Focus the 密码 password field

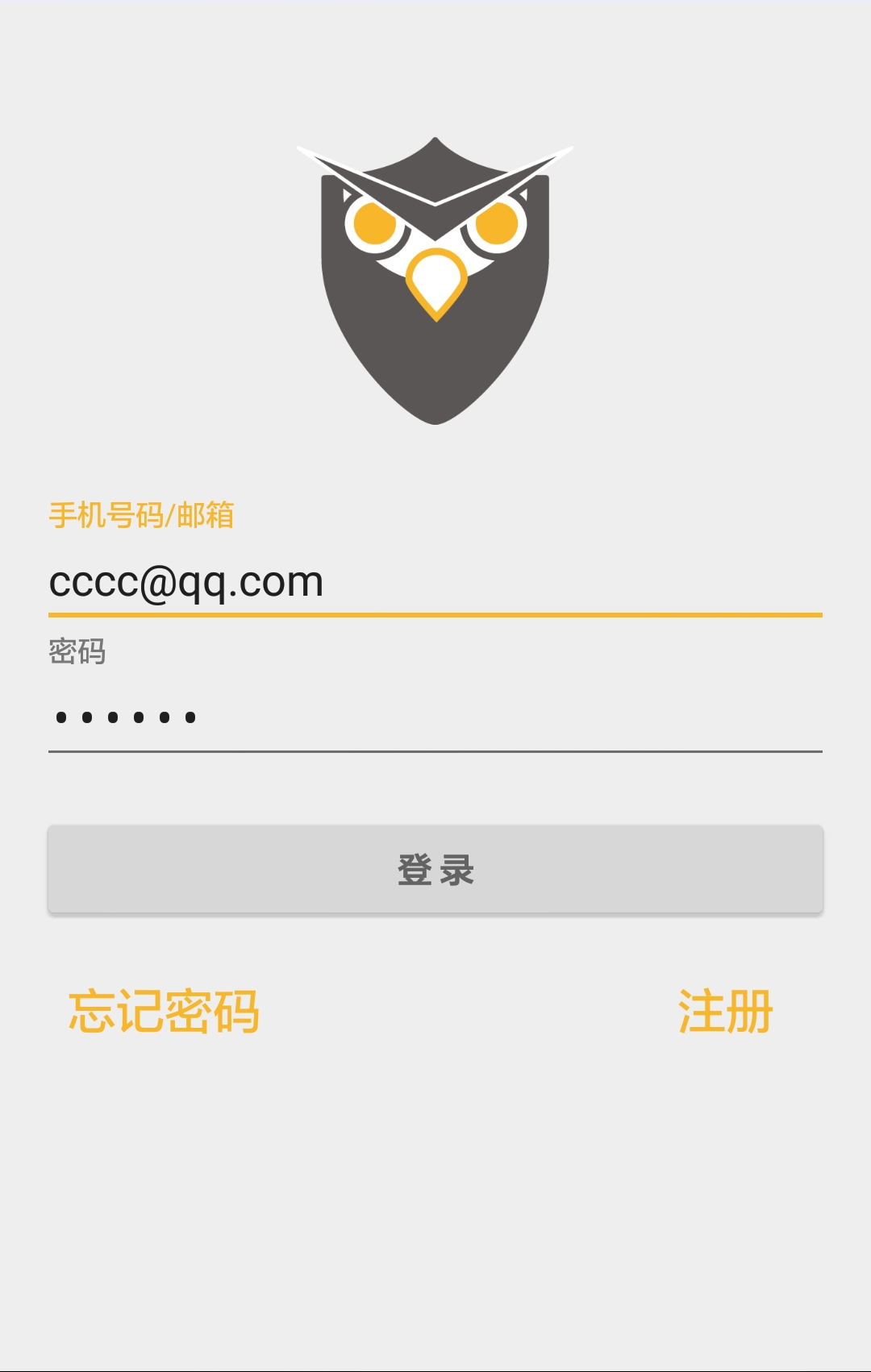(x=435, y=717)
